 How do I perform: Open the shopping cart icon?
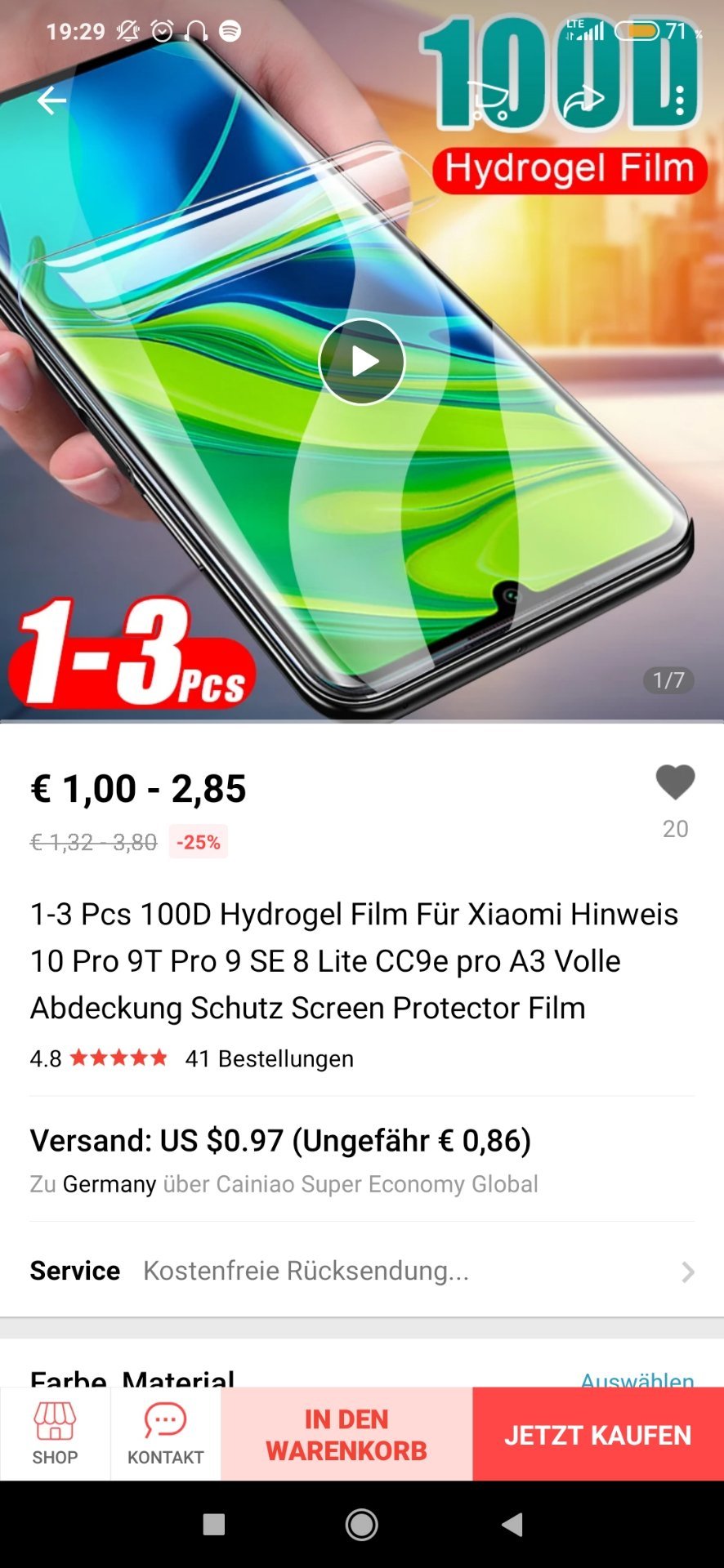[489, 100]
